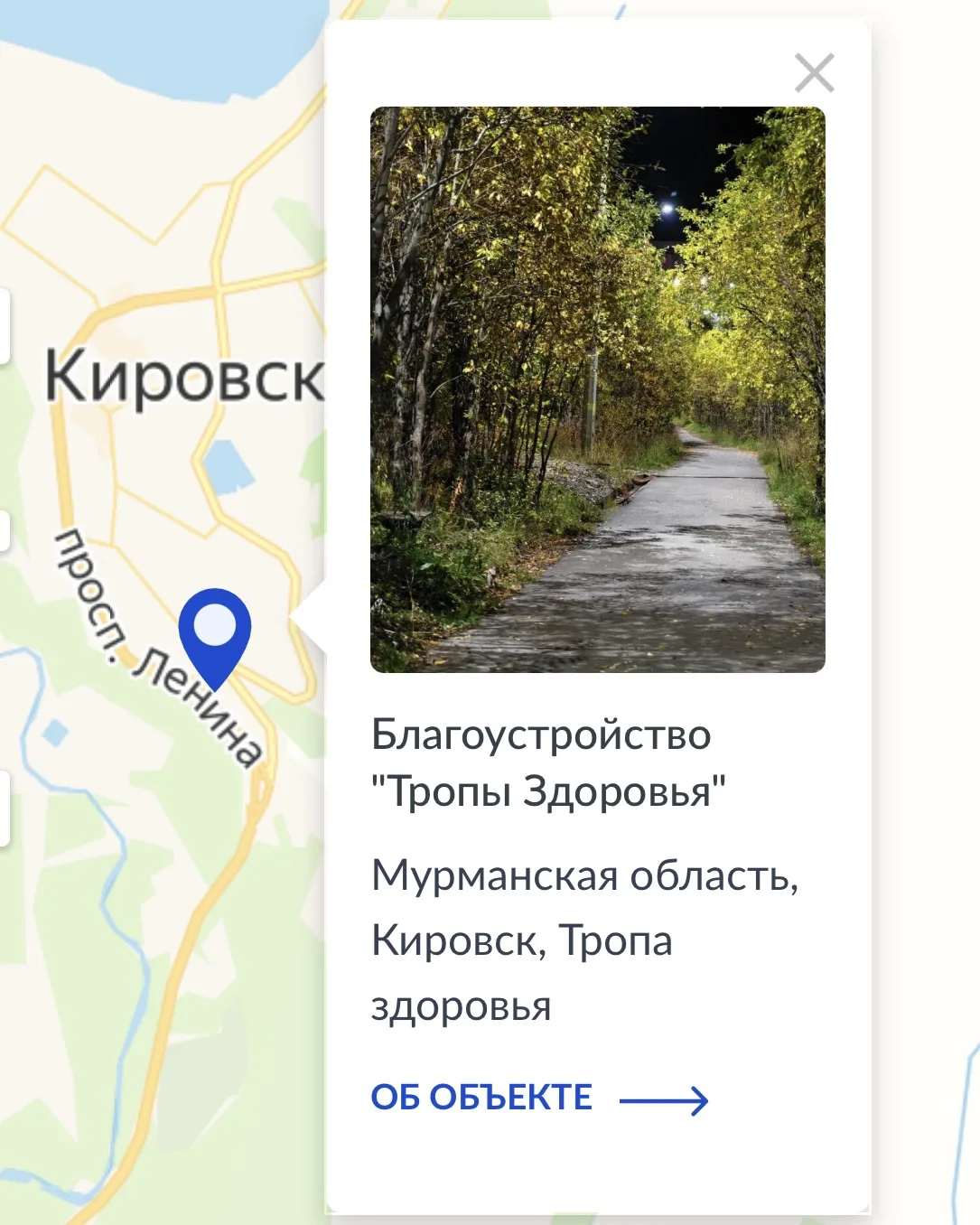Close the object info popup
This screenshot has width=980, height=1225.
click(814, 73)
